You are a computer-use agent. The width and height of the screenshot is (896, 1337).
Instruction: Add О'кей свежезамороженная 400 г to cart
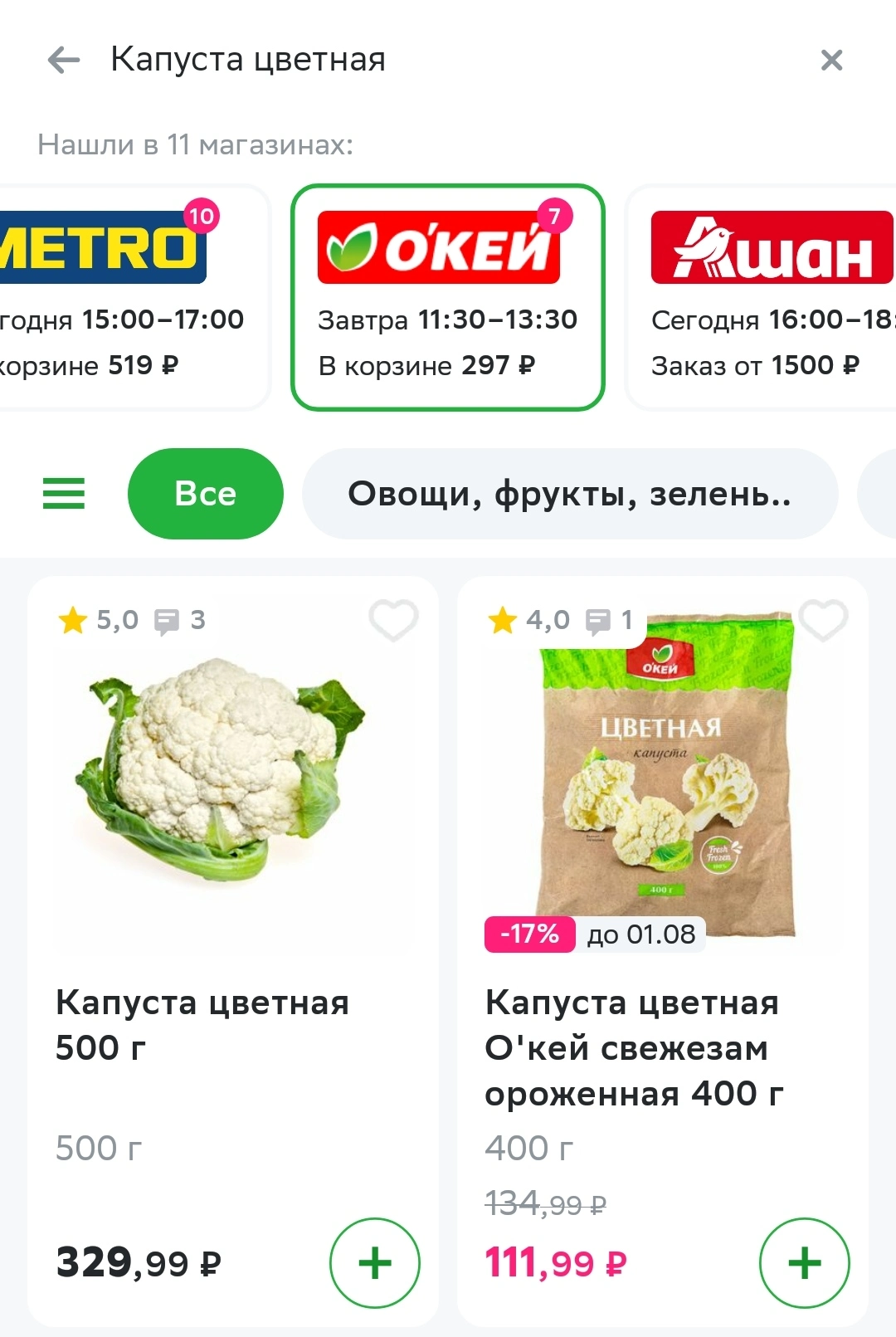(x=805, y=1263)
